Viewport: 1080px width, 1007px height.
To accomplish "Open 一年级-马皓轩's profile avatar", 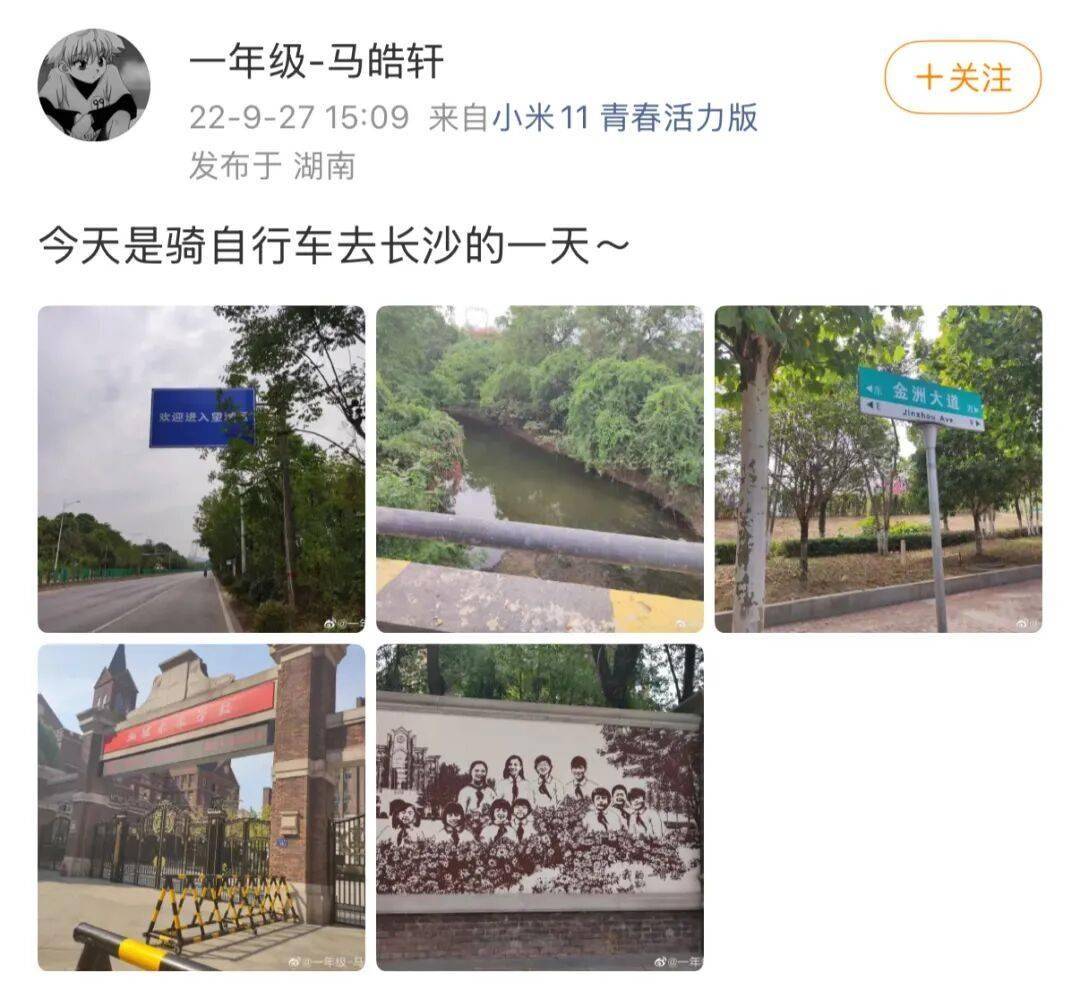I will point(94,85).
